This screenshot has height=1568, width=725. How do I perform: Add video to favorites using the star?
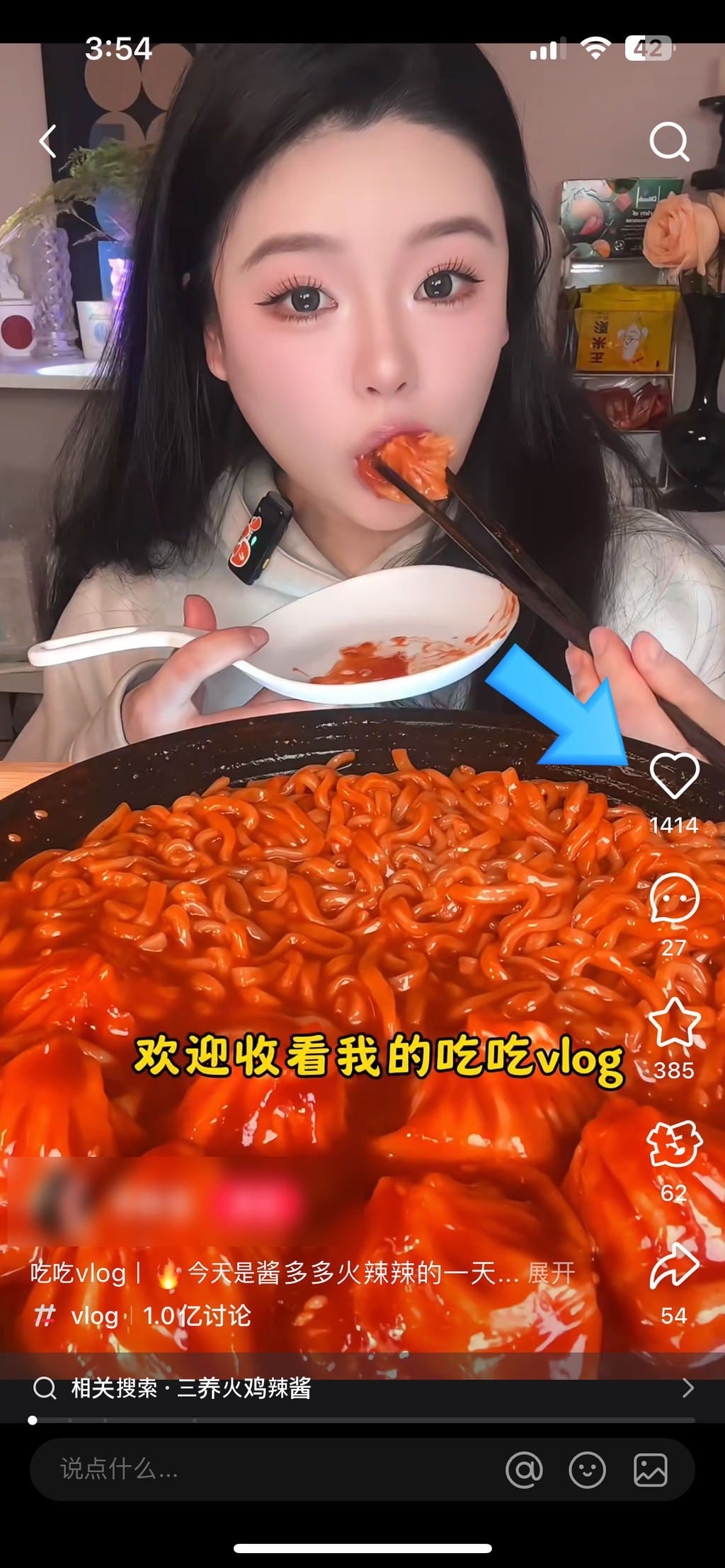click(674, 1022)
